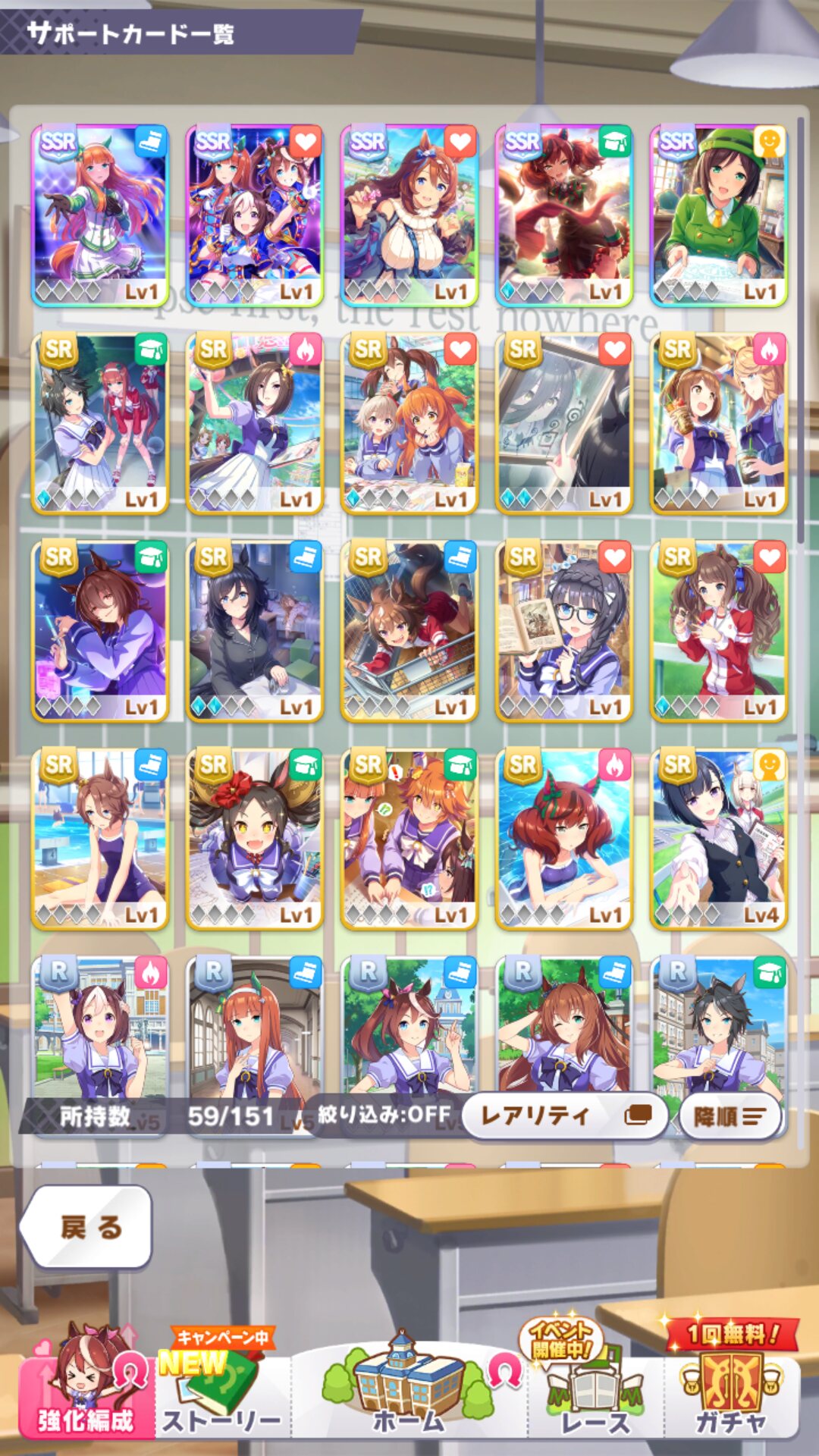
Task: Select the SSR card with white sweater girl
Action: [409, 216]
